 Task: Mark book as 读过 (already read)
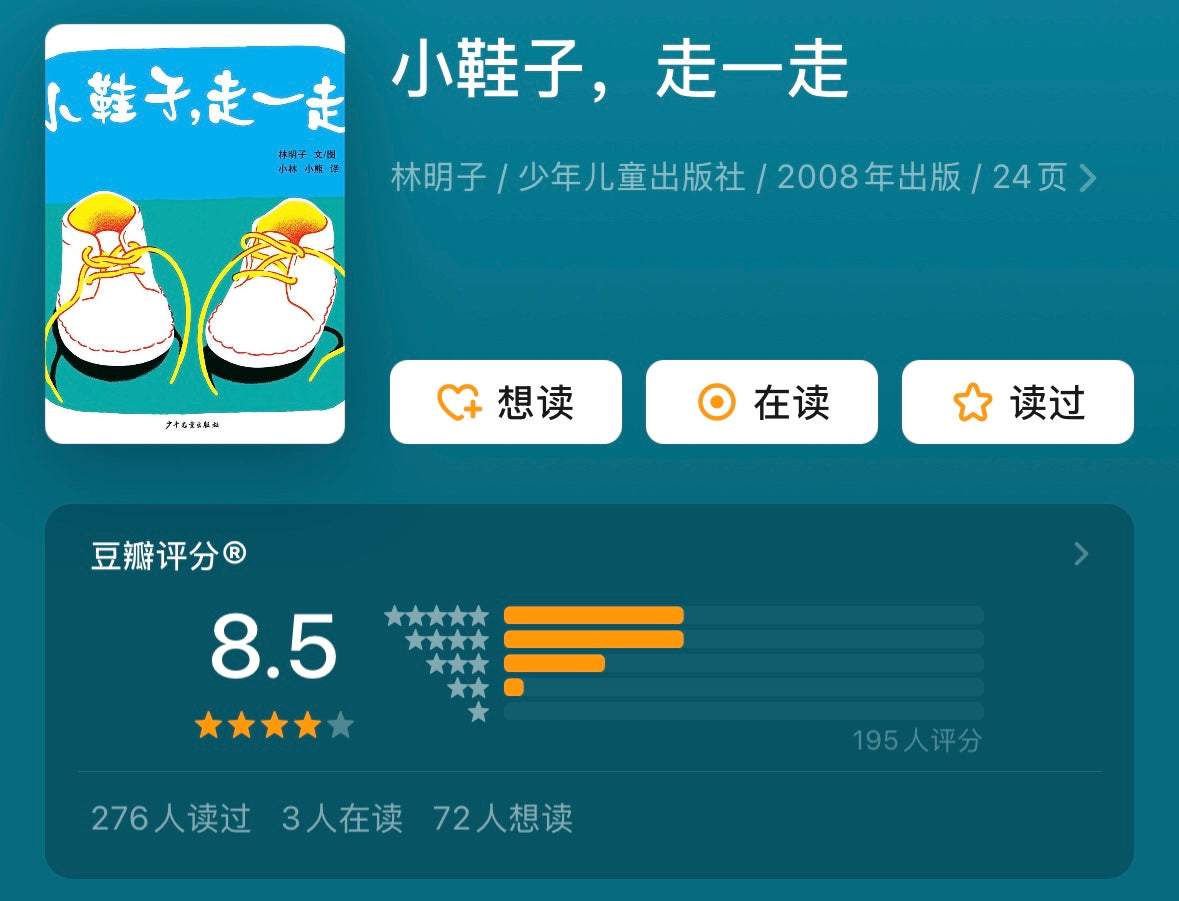pyautogui.click(x=1017, y=402)
